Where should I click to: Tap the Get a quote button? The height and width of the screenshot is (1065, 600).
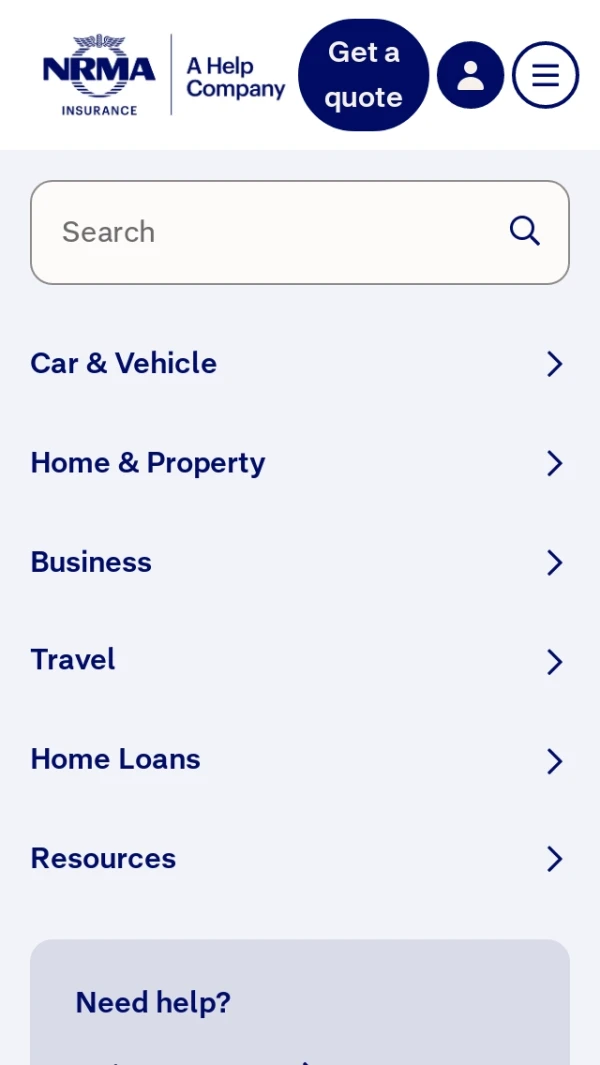click(x=363, y=75)
